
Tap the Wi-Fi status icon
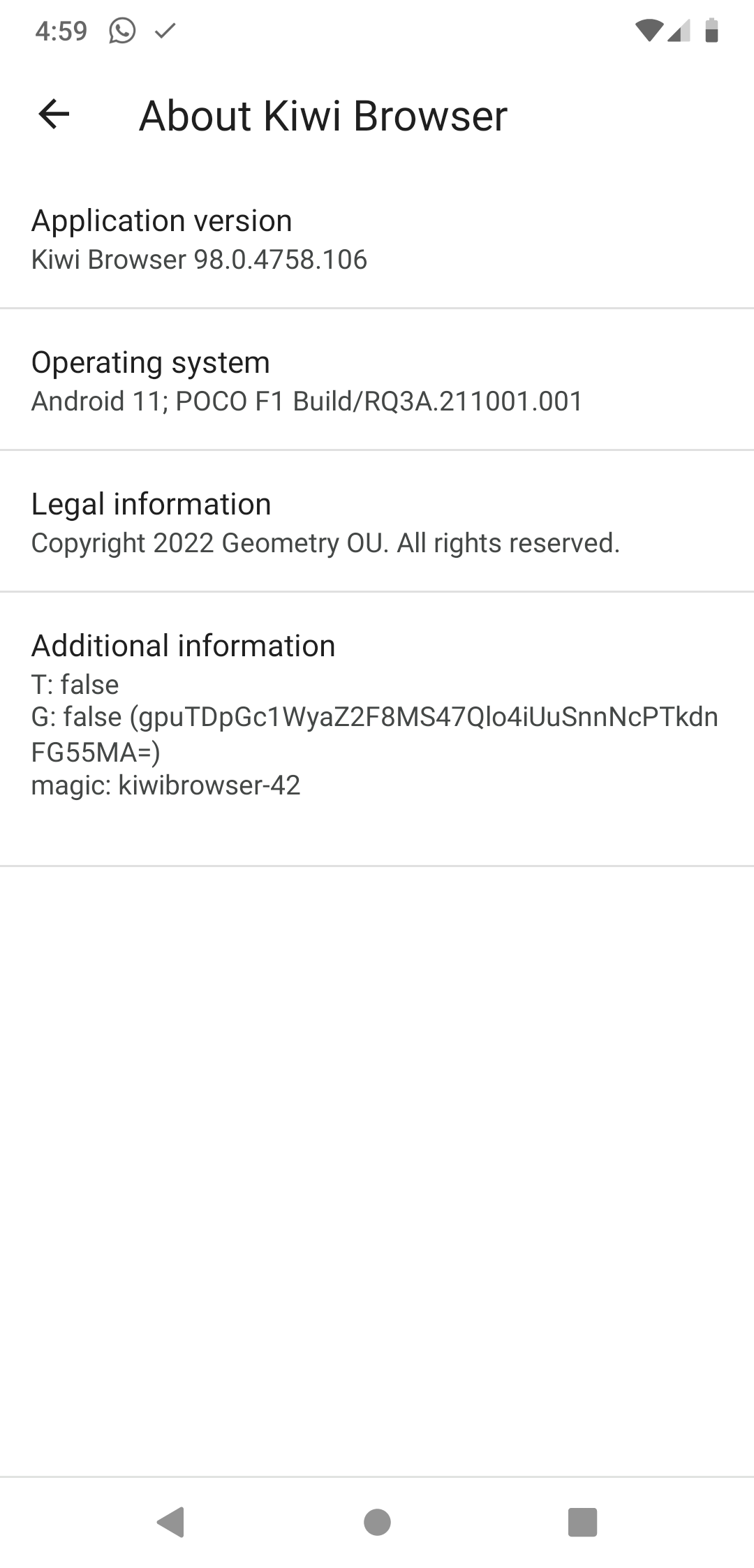[651, 30]
